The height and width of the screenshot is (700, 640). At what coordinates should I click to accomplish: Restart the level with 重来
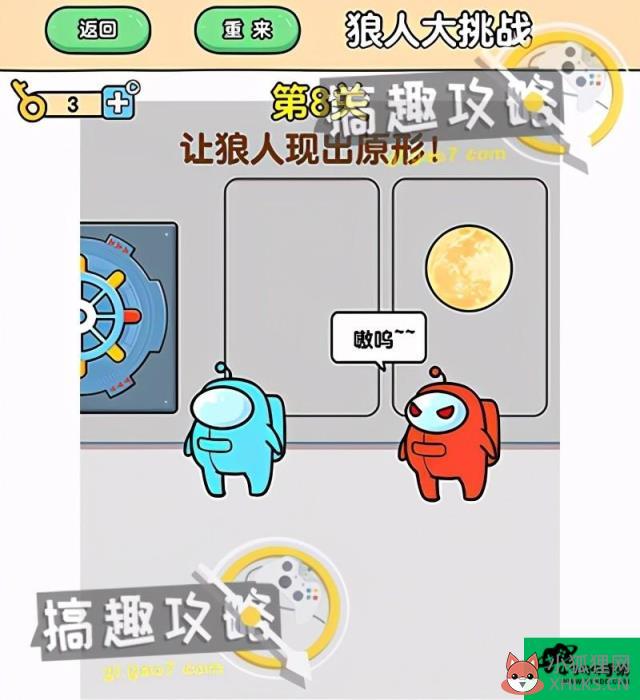(x=247, y=30)
